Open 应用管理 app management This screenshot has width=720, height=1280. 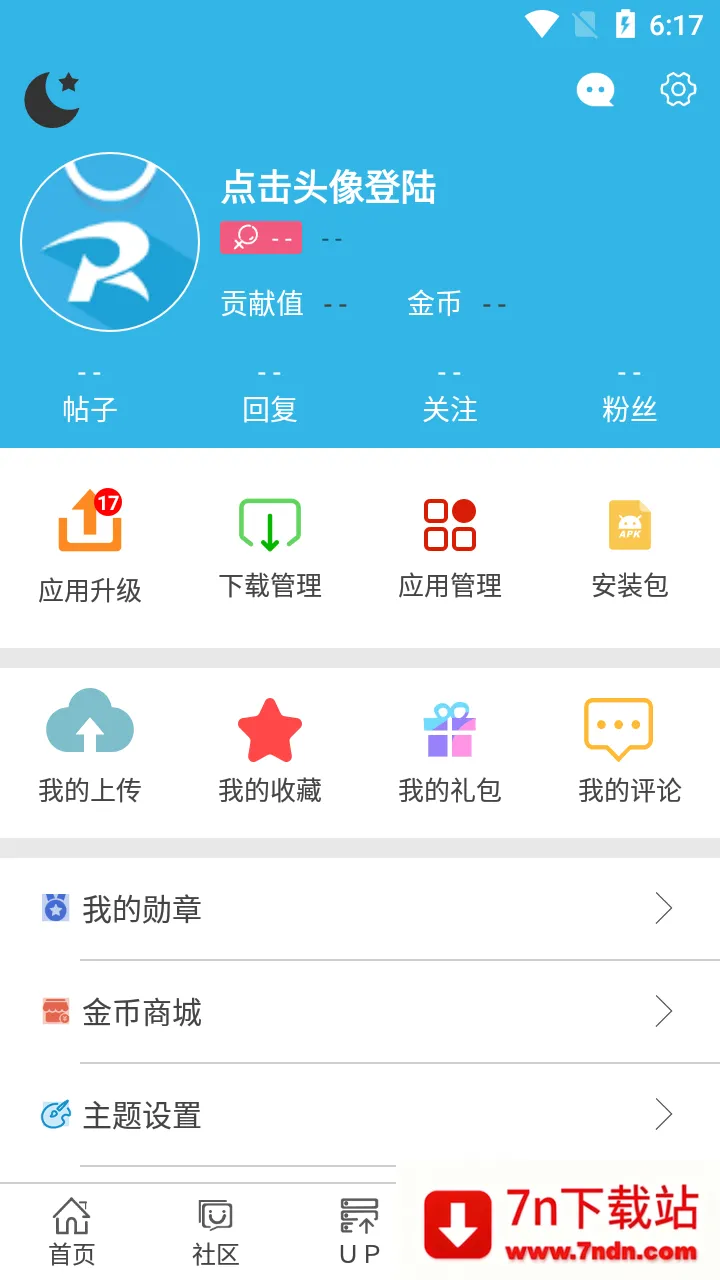450,540
